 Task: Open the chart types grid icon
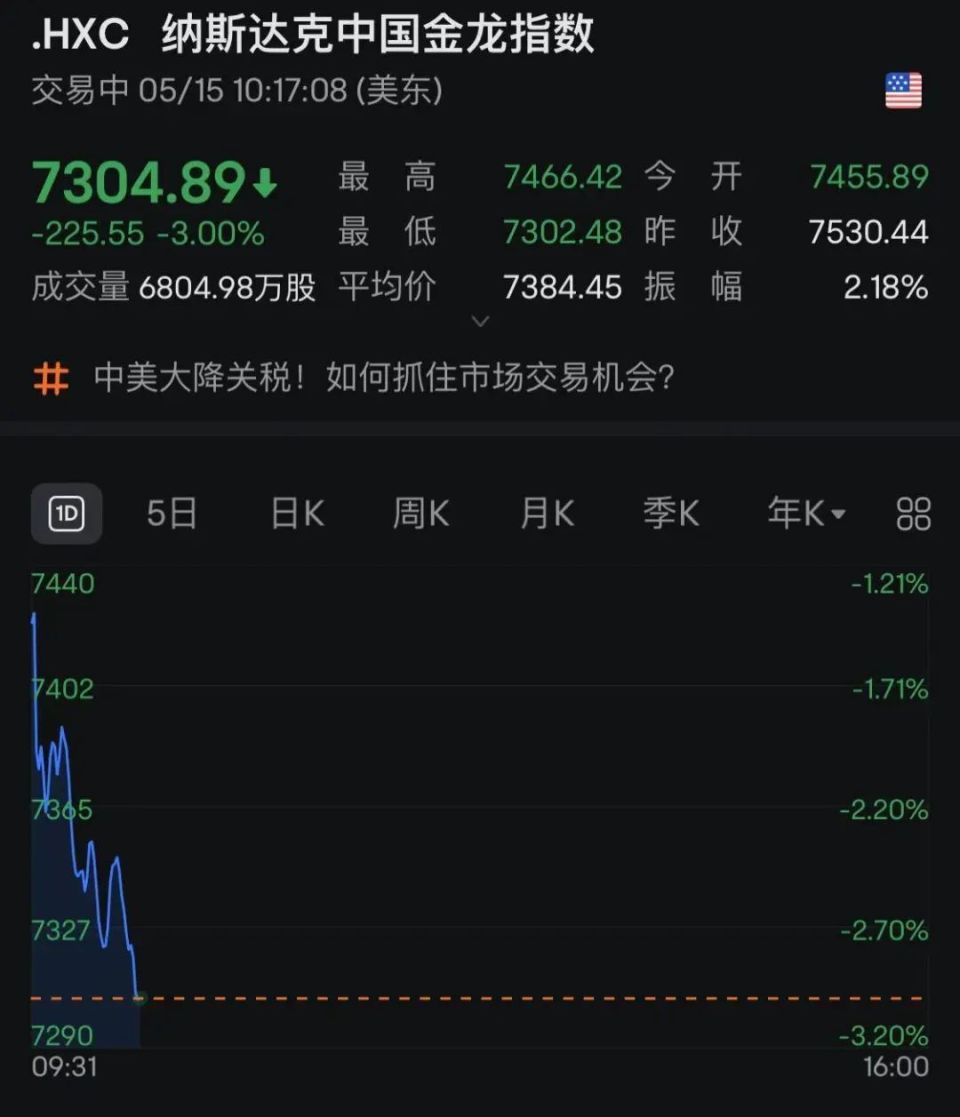913,513
